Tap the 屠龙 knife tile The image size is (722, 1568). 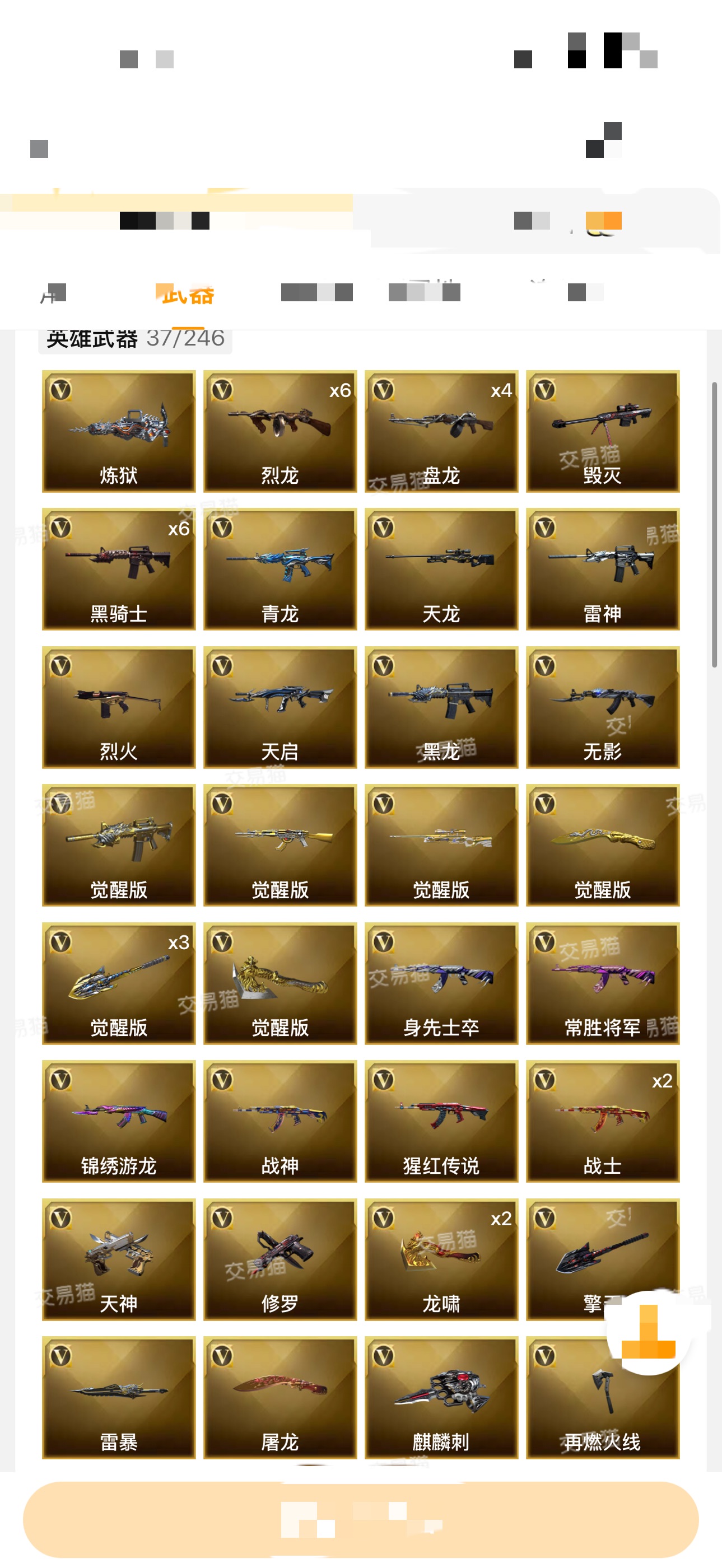click(x=280, y=1398)
